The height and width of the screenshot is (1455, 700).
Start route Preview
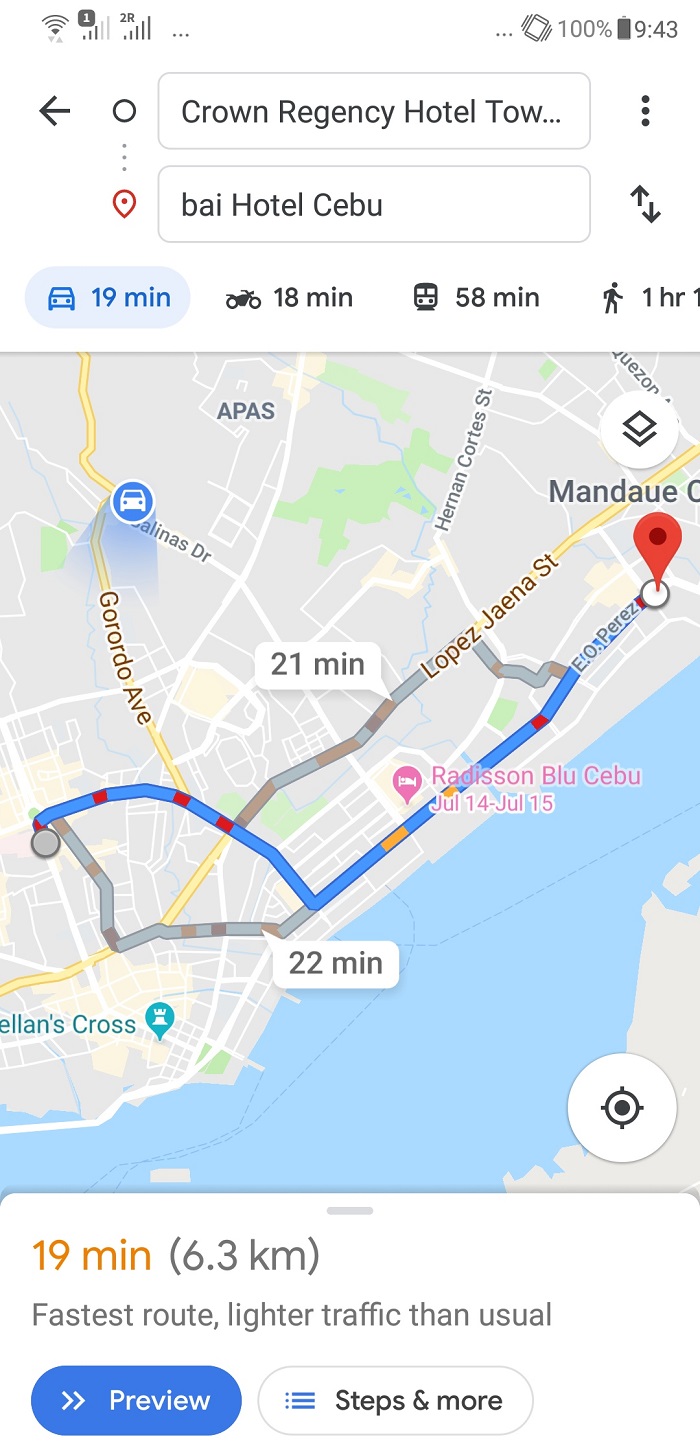pyautogui.click(x=137, y=1400)
